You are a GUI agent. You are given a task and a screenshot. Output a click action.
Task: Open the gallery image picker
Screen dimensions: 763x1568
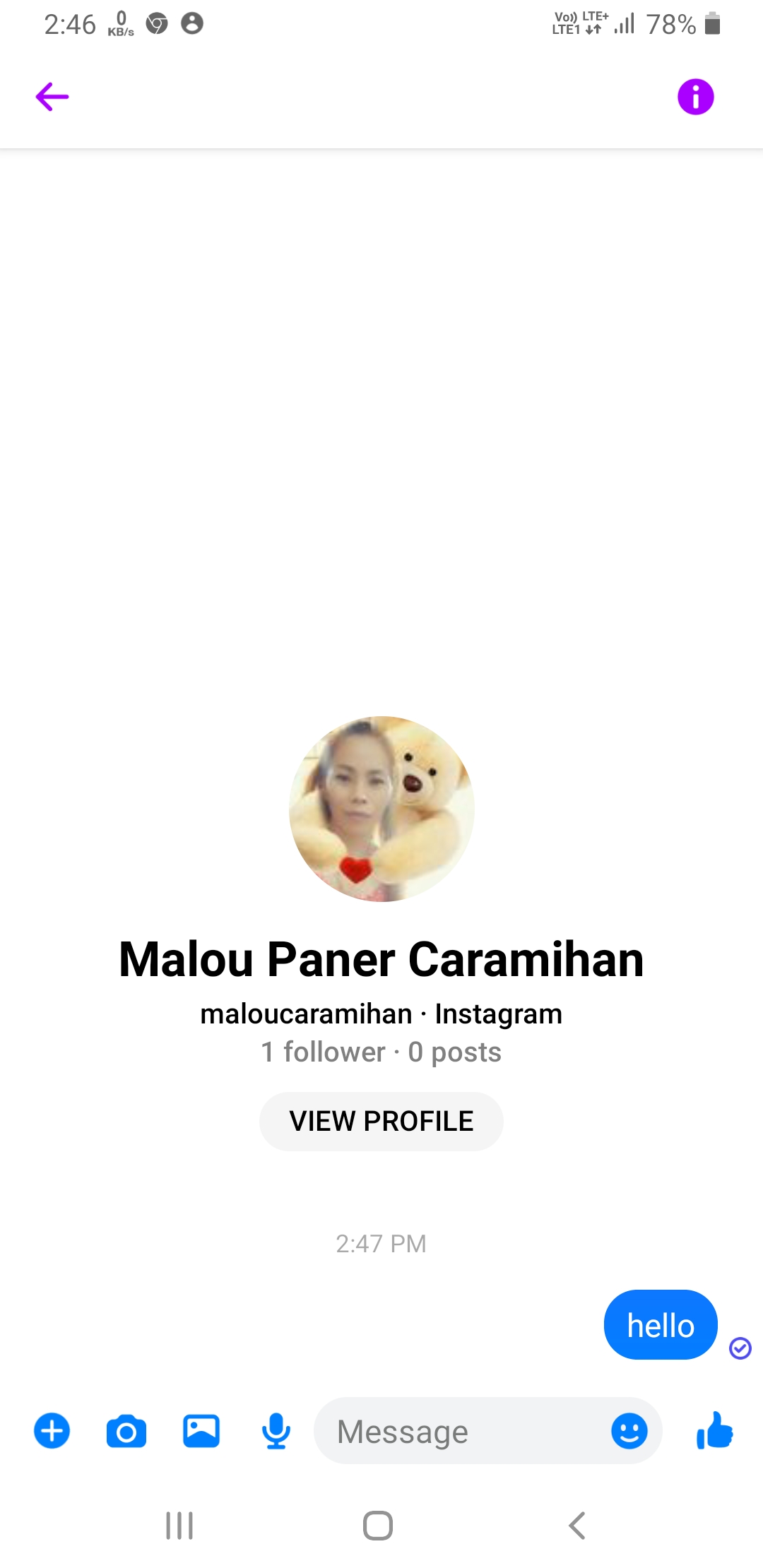click(201, 1432)
